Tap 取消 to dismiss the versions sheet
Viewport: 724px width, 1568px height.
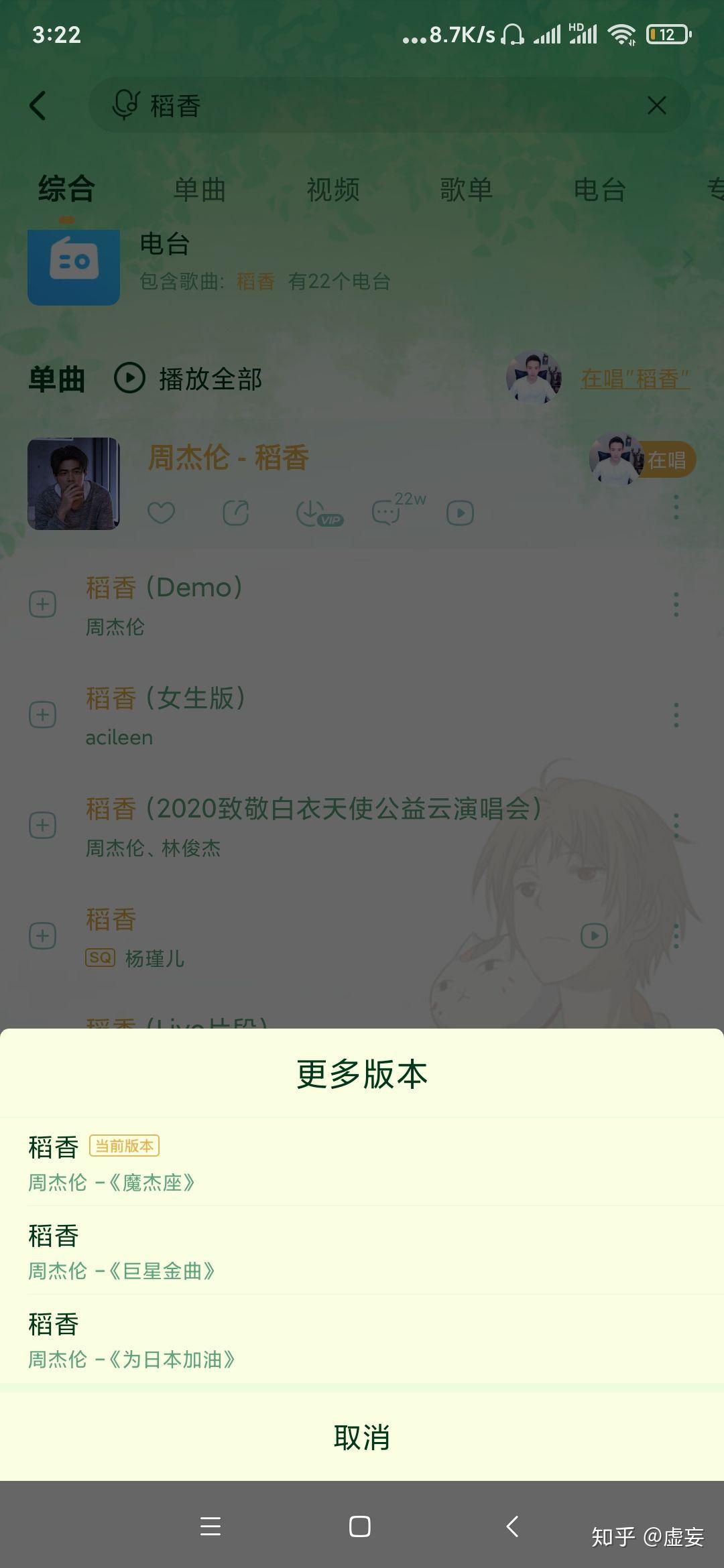362,1436
